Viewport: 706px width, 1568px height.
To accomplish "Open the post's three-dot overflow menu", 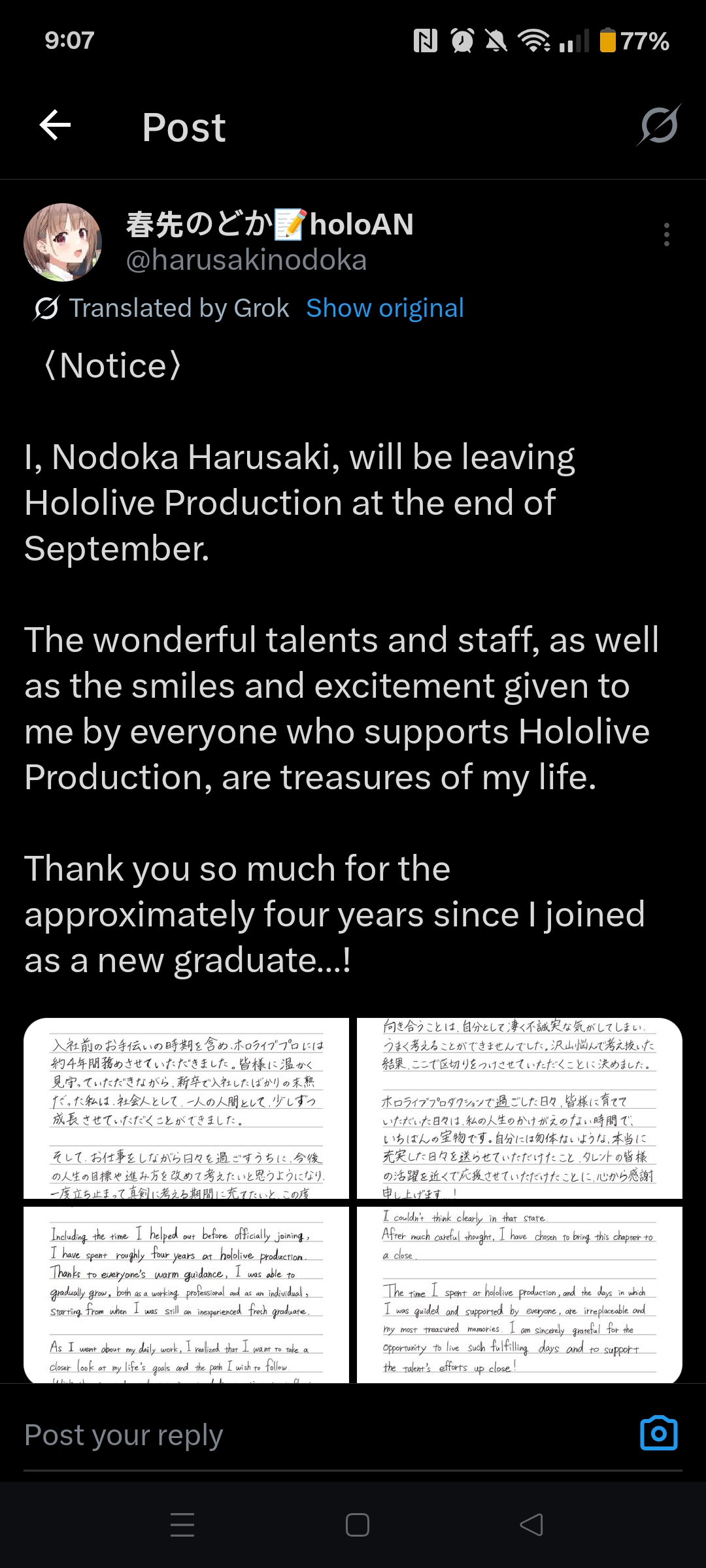I will tap(666, 235).
